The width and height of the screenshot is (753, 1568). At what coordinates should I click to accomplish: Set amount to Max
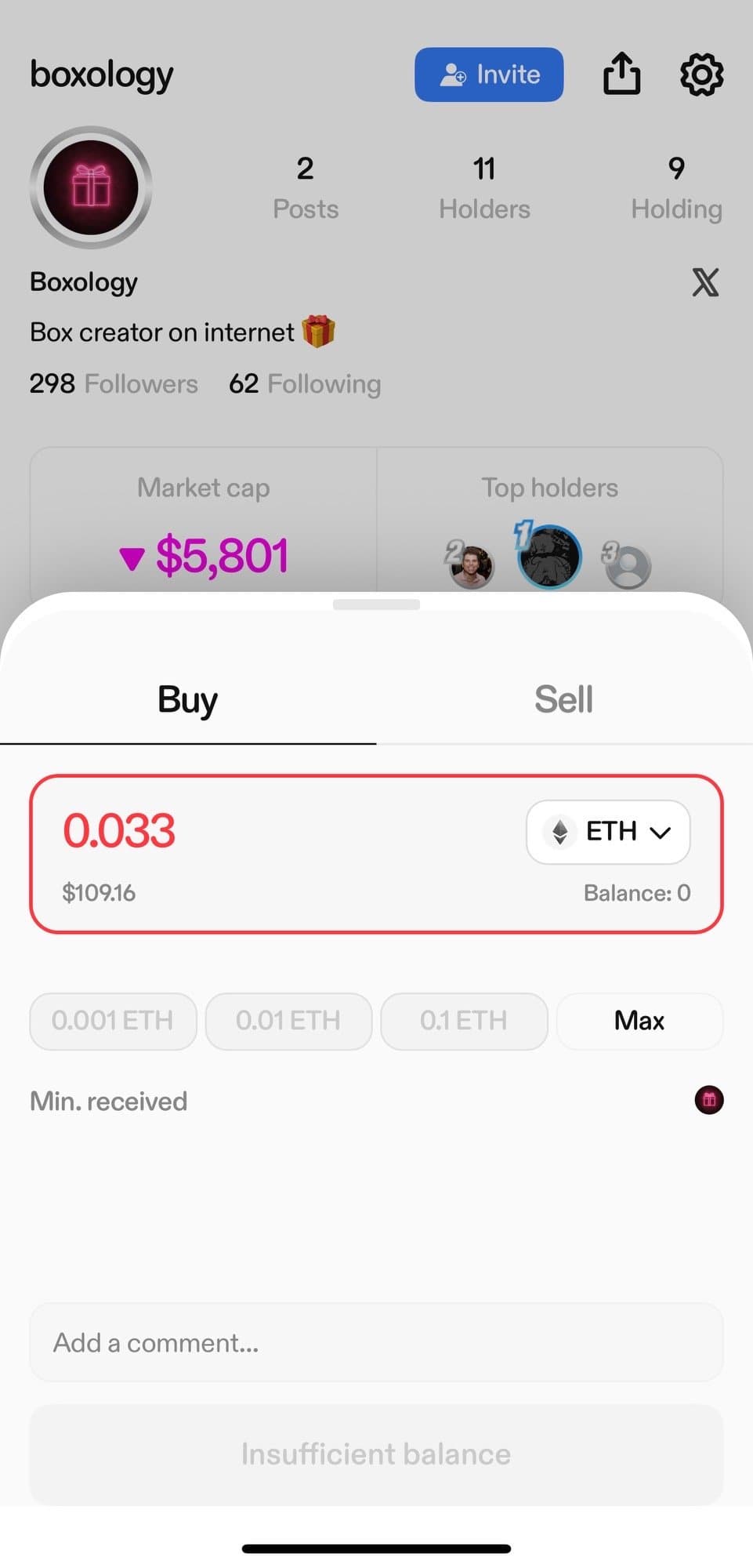(x=639, y=1021)
